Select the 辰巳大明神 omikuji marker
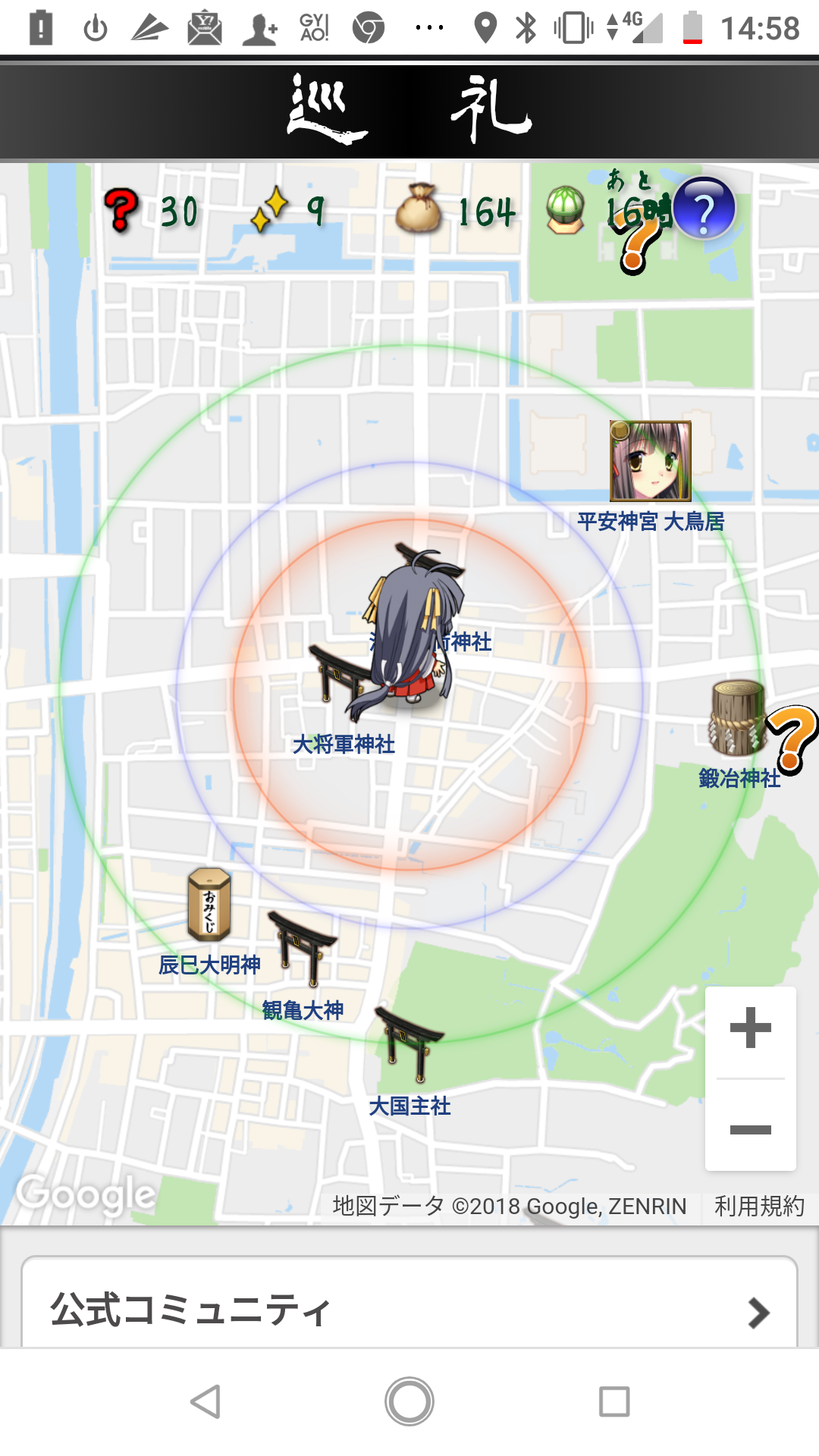This screenshot has width=819, height=1456. coord(209,905)
